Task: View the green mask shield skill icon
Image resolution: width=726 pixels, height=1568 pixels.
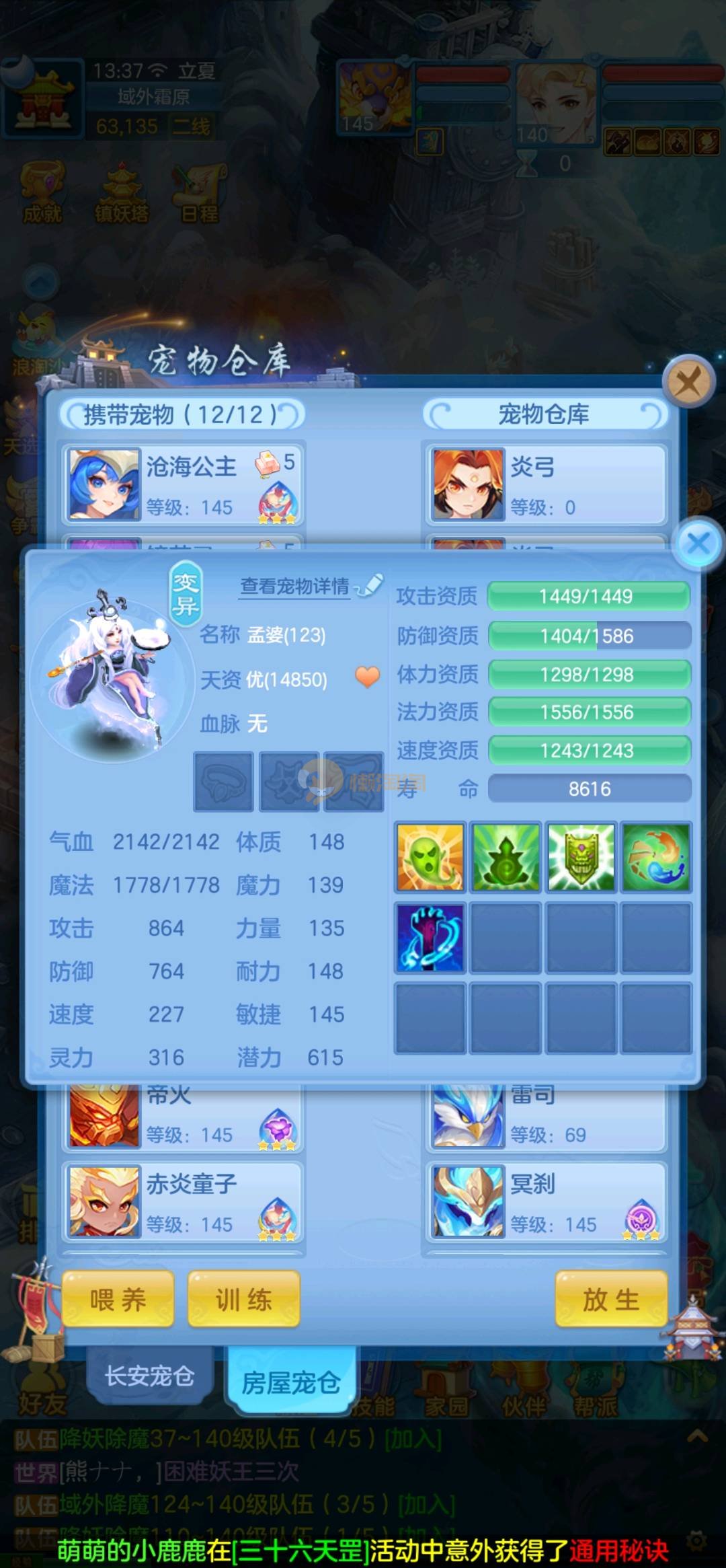Action: click(x=581, y=857)
